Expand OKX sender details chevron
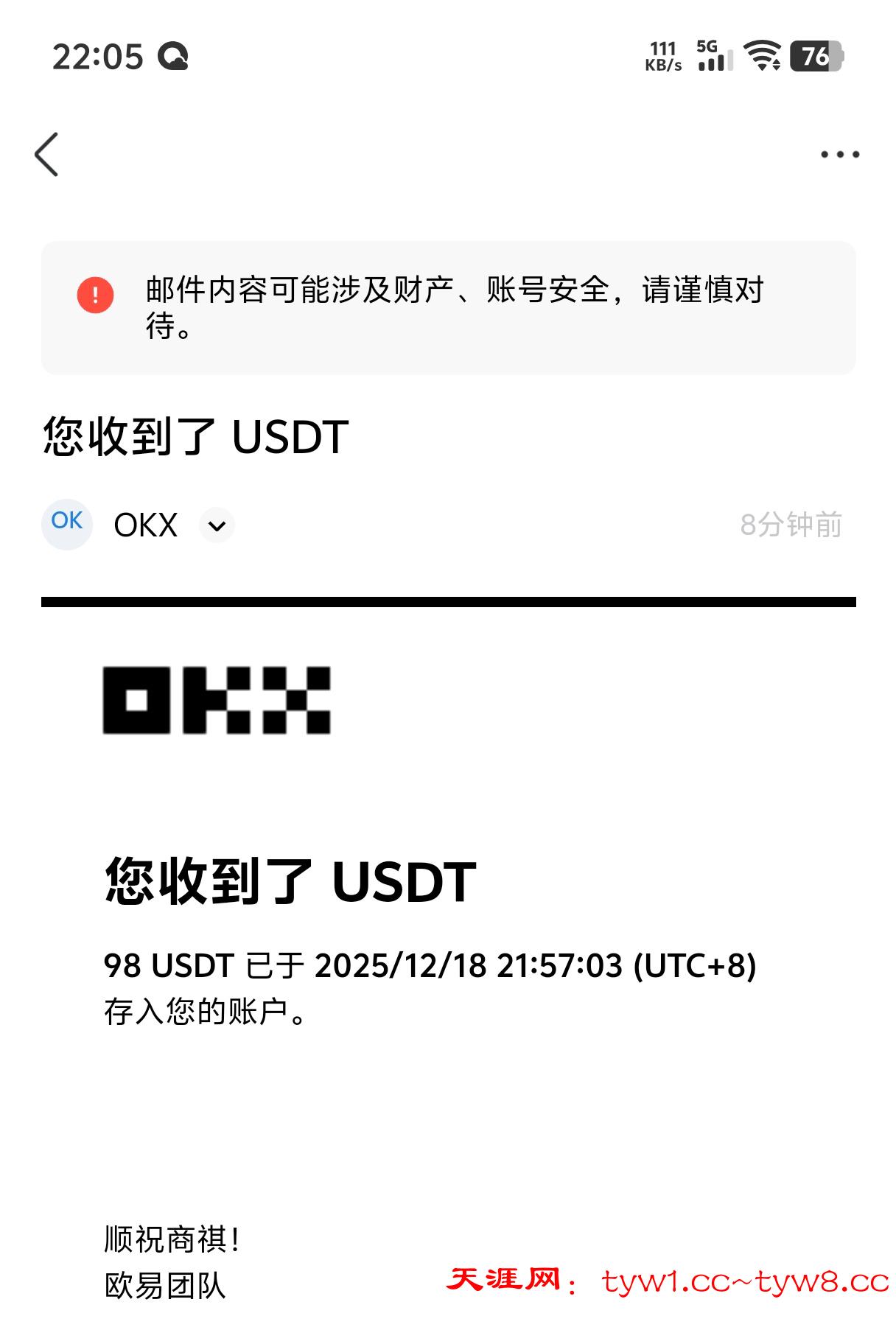 [217, 525]
